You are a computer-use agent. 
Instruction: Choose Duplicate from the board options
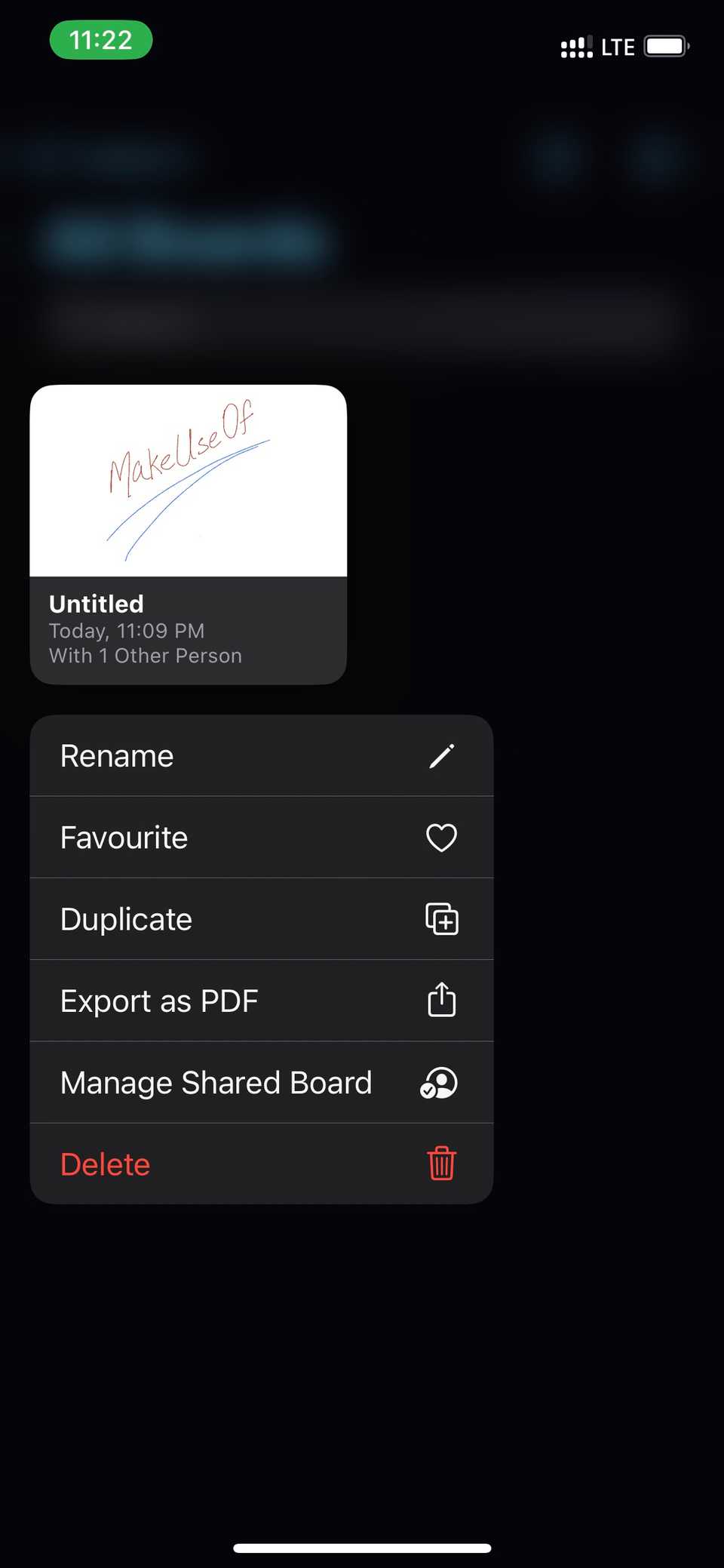126,919
